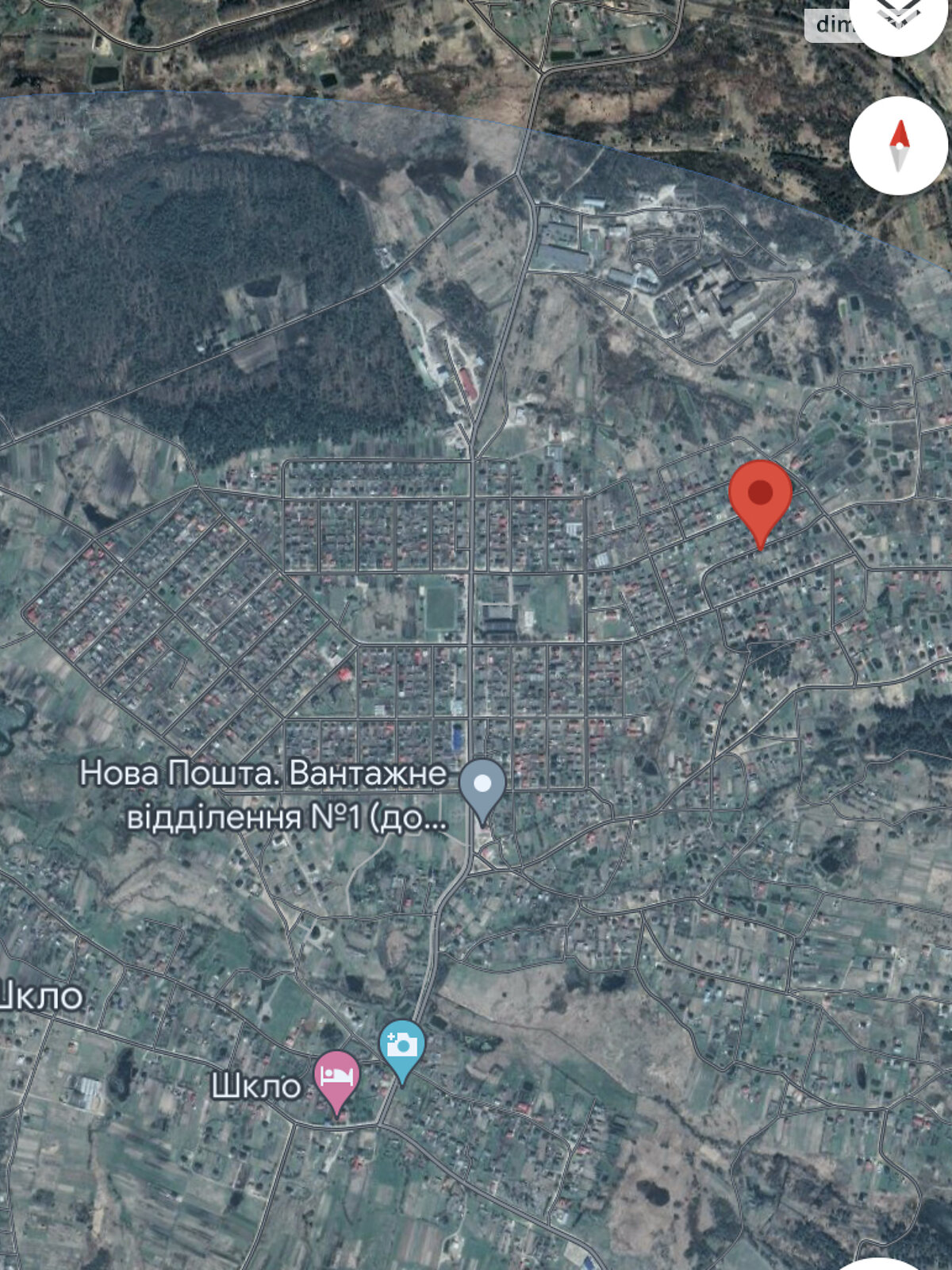Open the map layers button
This screenshot has width=952, height=1270.
click(898, 17)
